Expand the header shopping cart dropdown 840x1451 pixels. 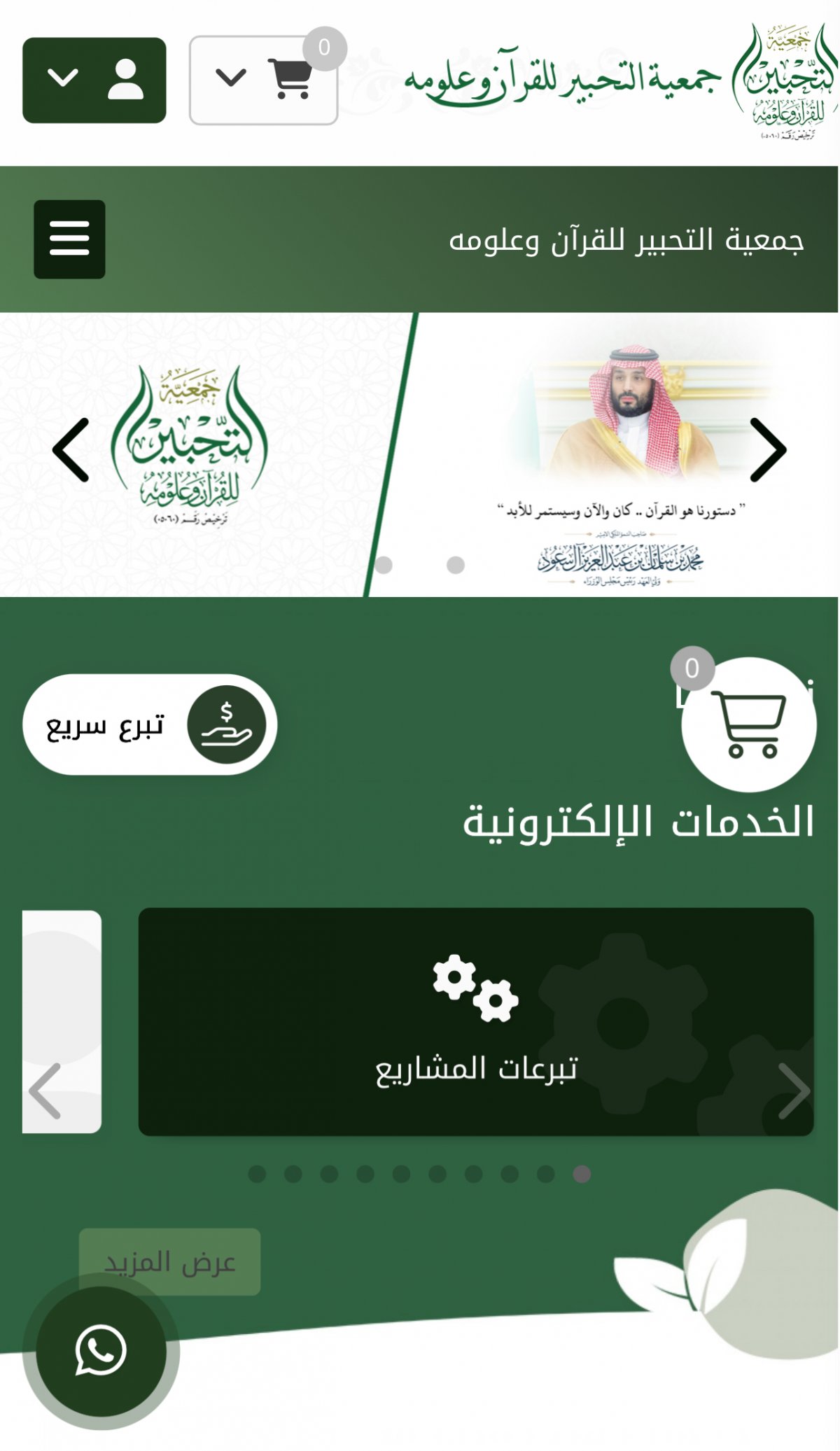pos(263,80)
